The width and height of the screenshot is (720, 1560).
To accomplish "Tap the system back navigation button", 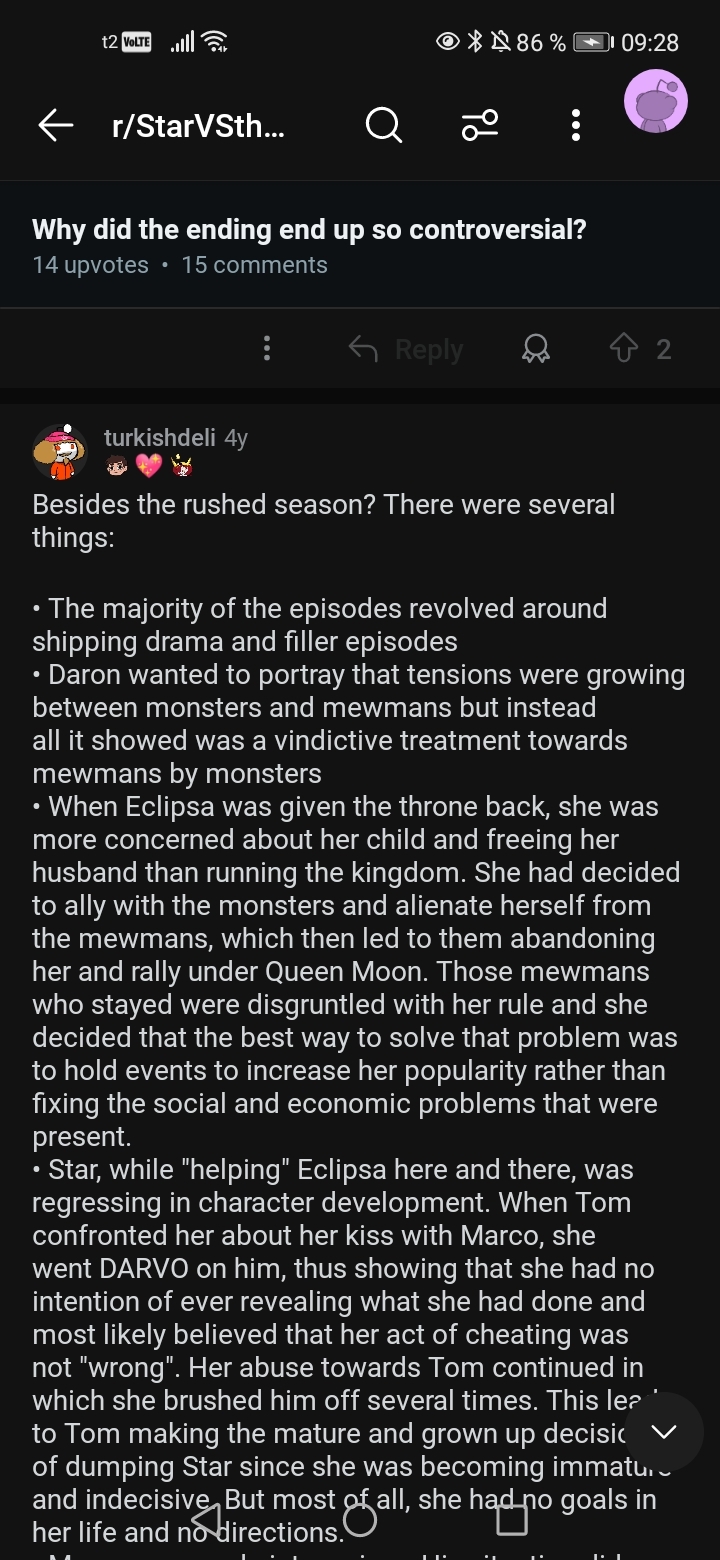I will click(x=206, y=1520).
